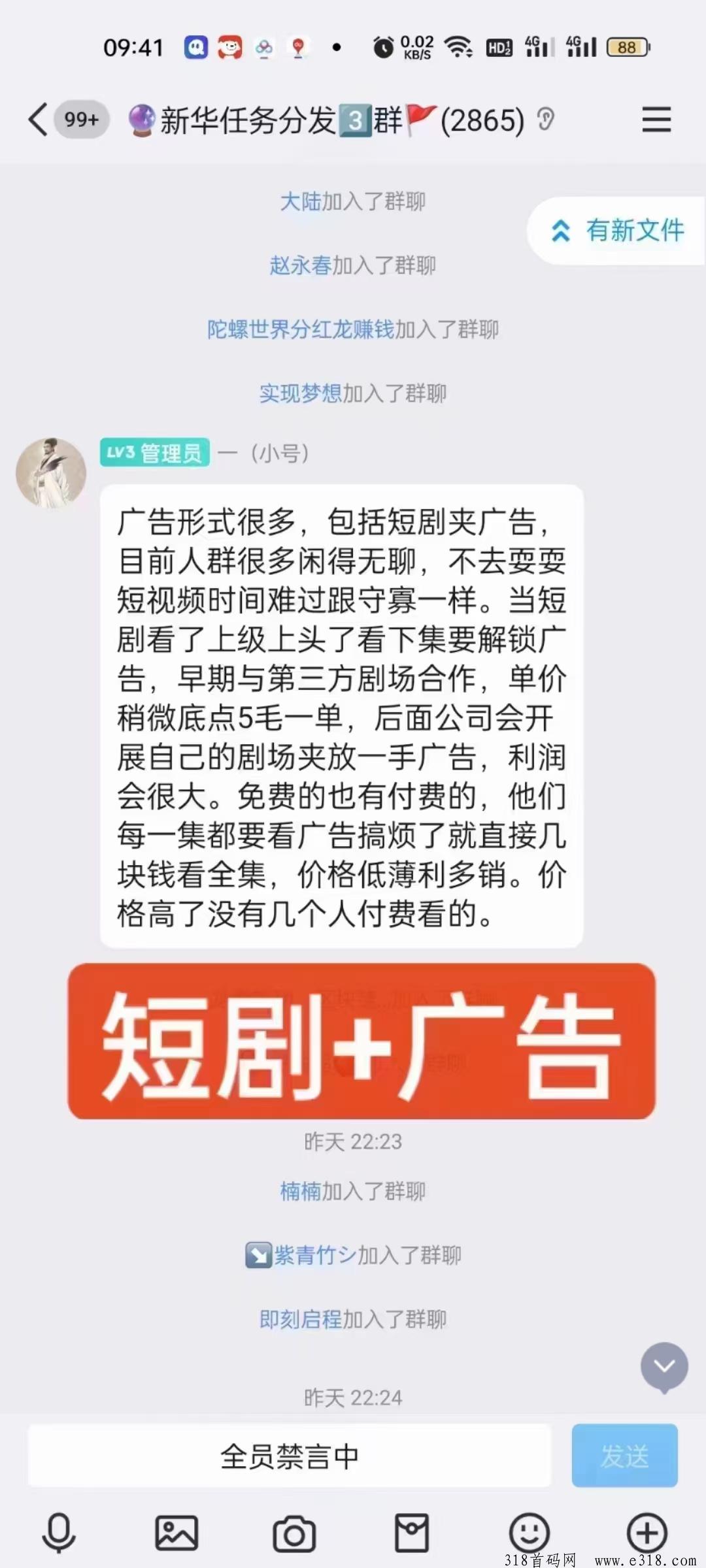Open the 短剧+广告 image message

pyautogui.click(x=361, y=1041)
